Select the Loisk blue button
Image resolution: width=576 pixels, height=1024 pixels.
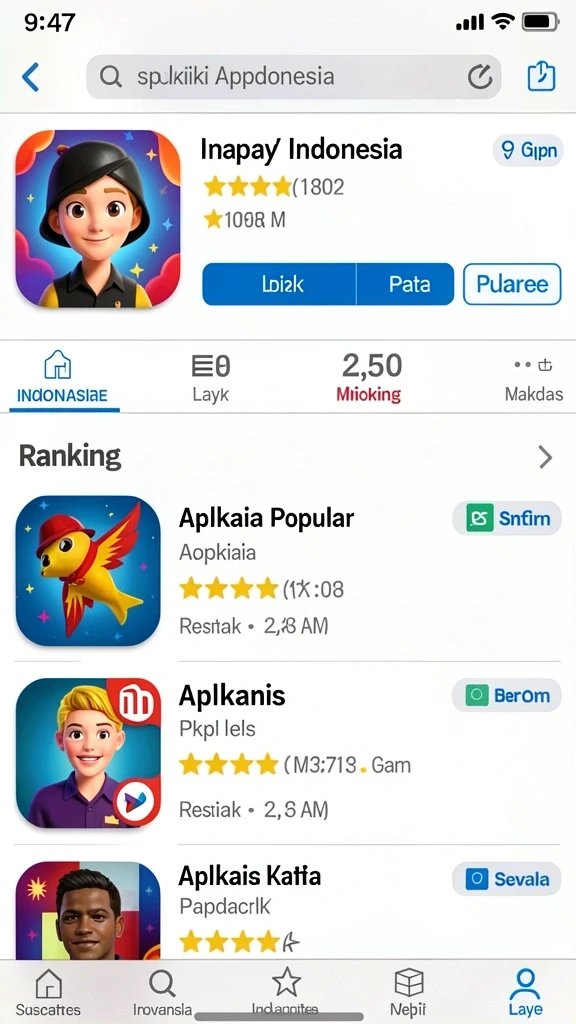pos(280,284)
